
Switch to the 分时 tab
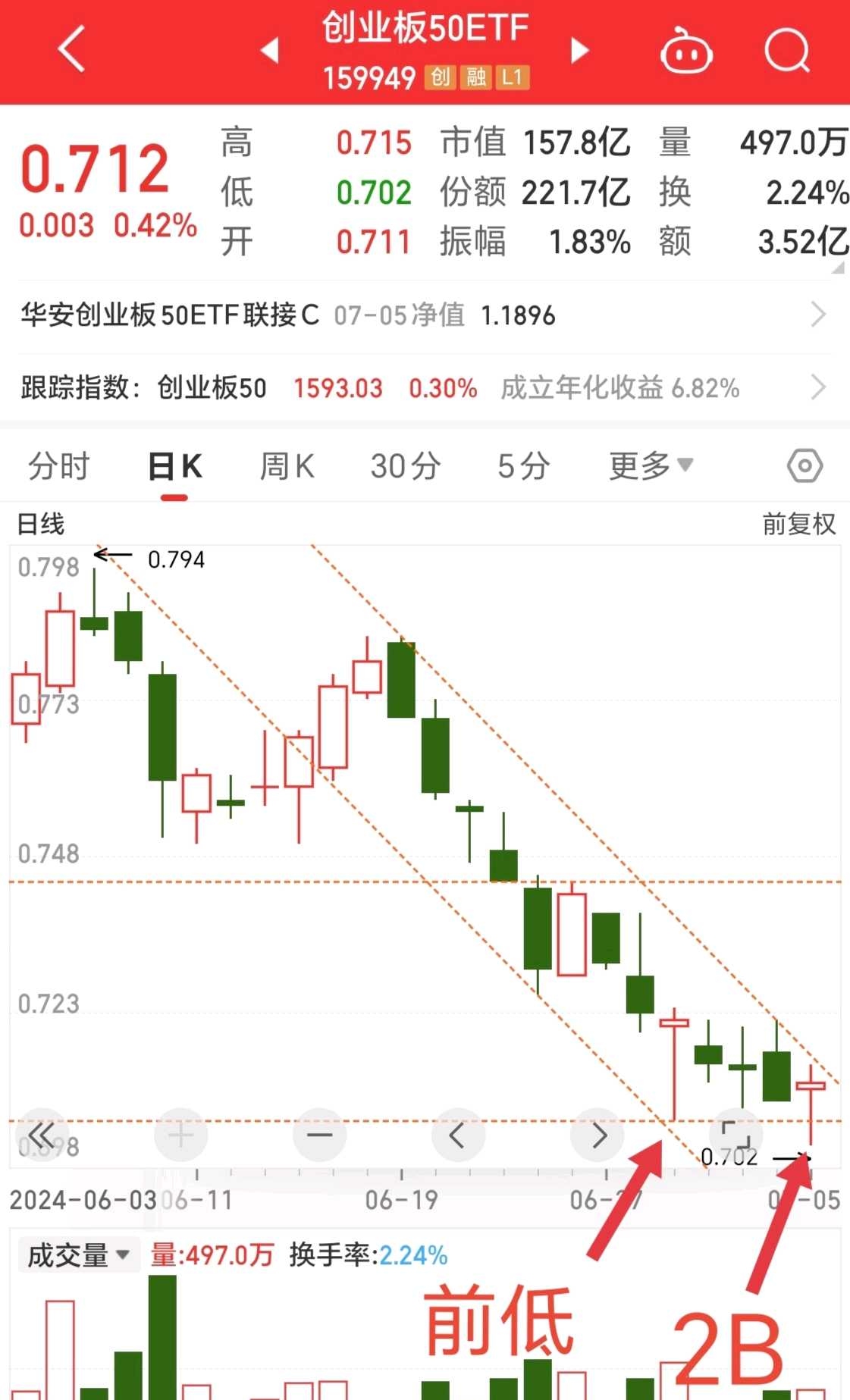pyautogui.click(x=59, y=465)
